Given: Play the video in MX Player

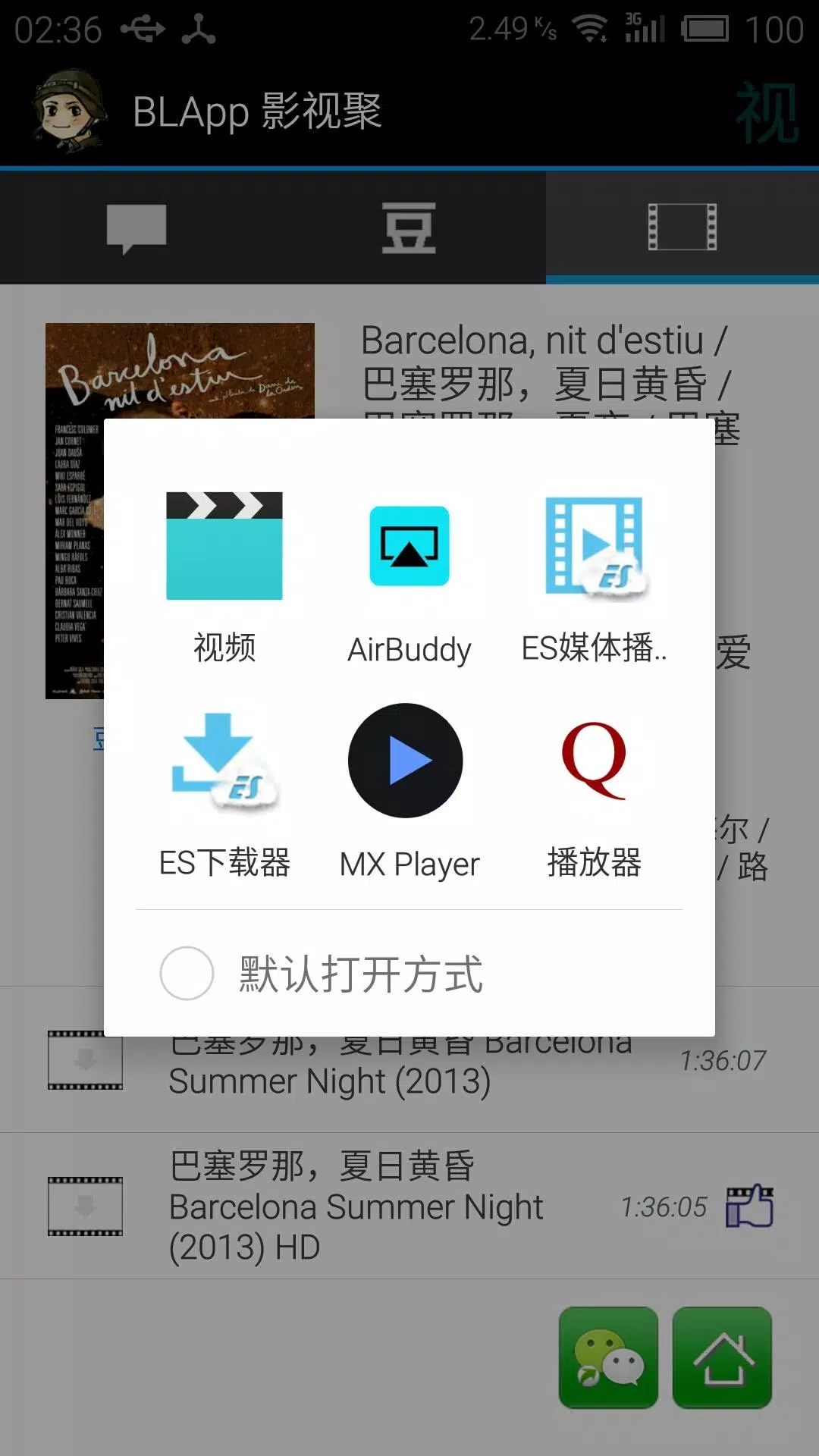Looking at the screenshot, I should 409,792.
